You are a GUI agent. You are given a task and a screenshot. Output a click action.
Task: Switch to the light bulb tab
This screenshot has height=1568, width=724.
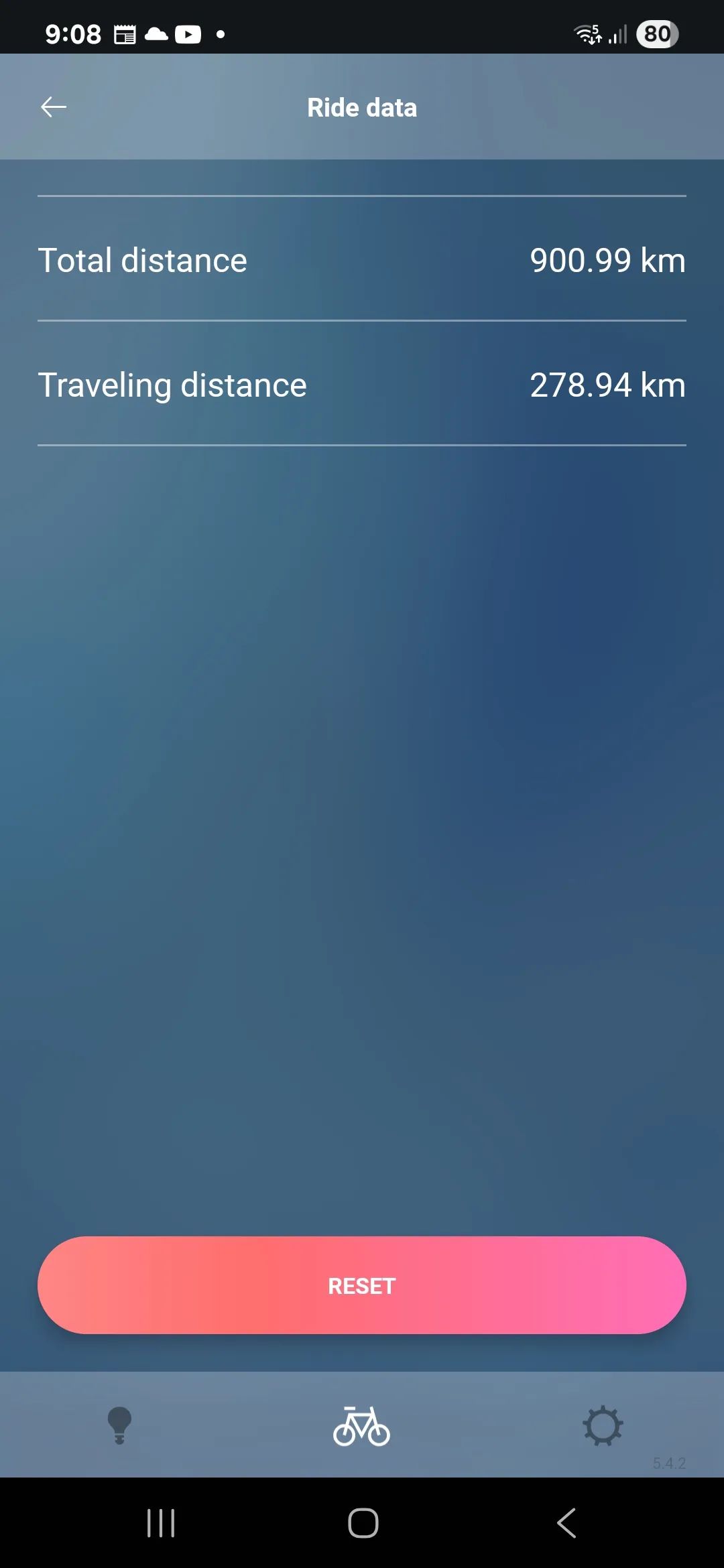point(120,1425)
